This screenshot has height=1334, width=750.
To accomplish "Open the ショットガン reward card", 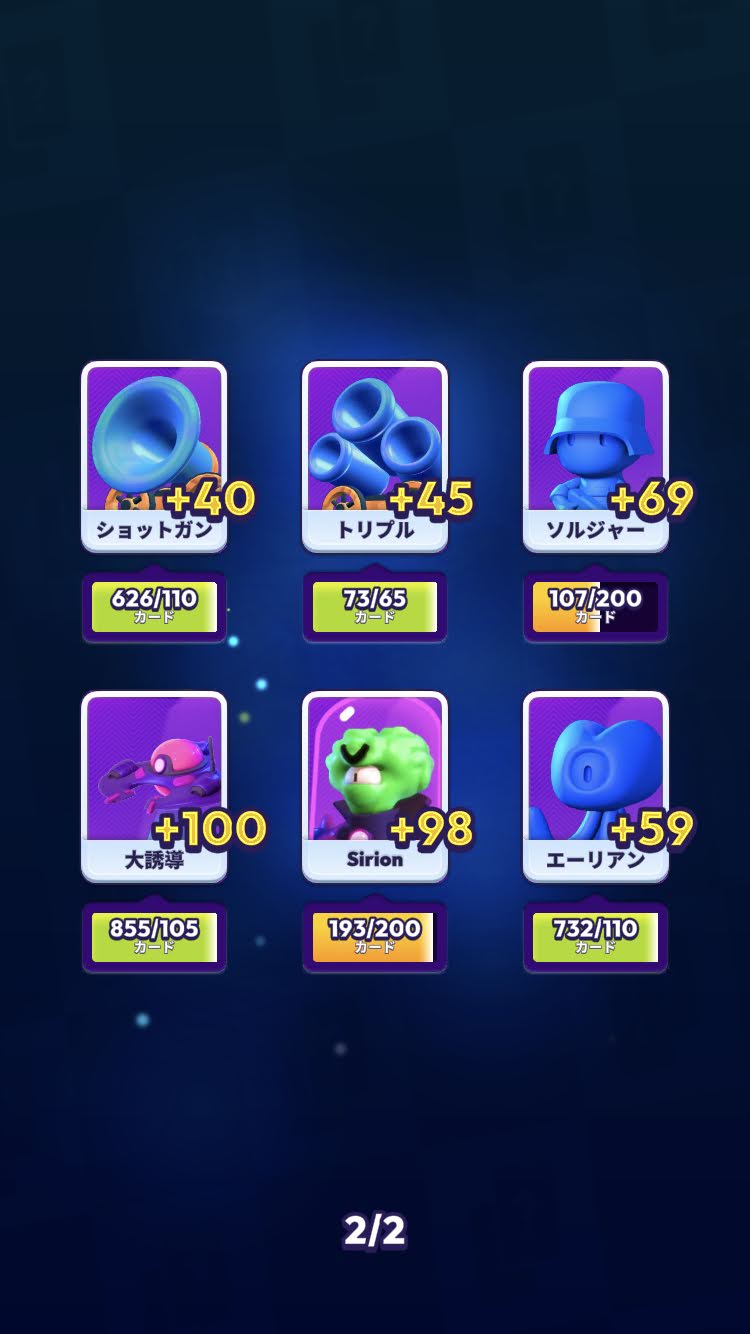I will coord(154,456).
